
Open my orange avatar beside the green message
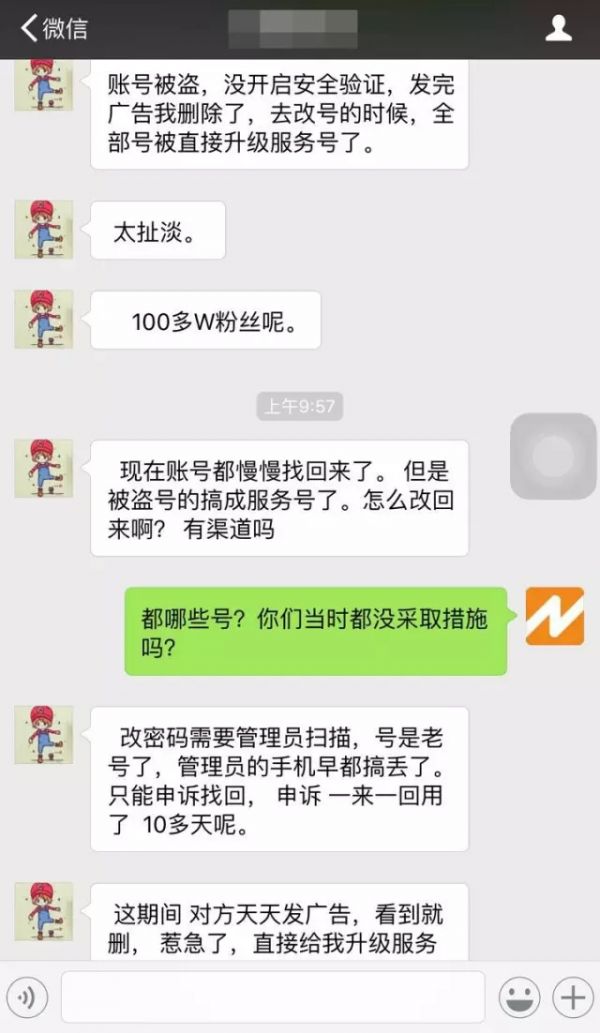(x=554, y=616)
